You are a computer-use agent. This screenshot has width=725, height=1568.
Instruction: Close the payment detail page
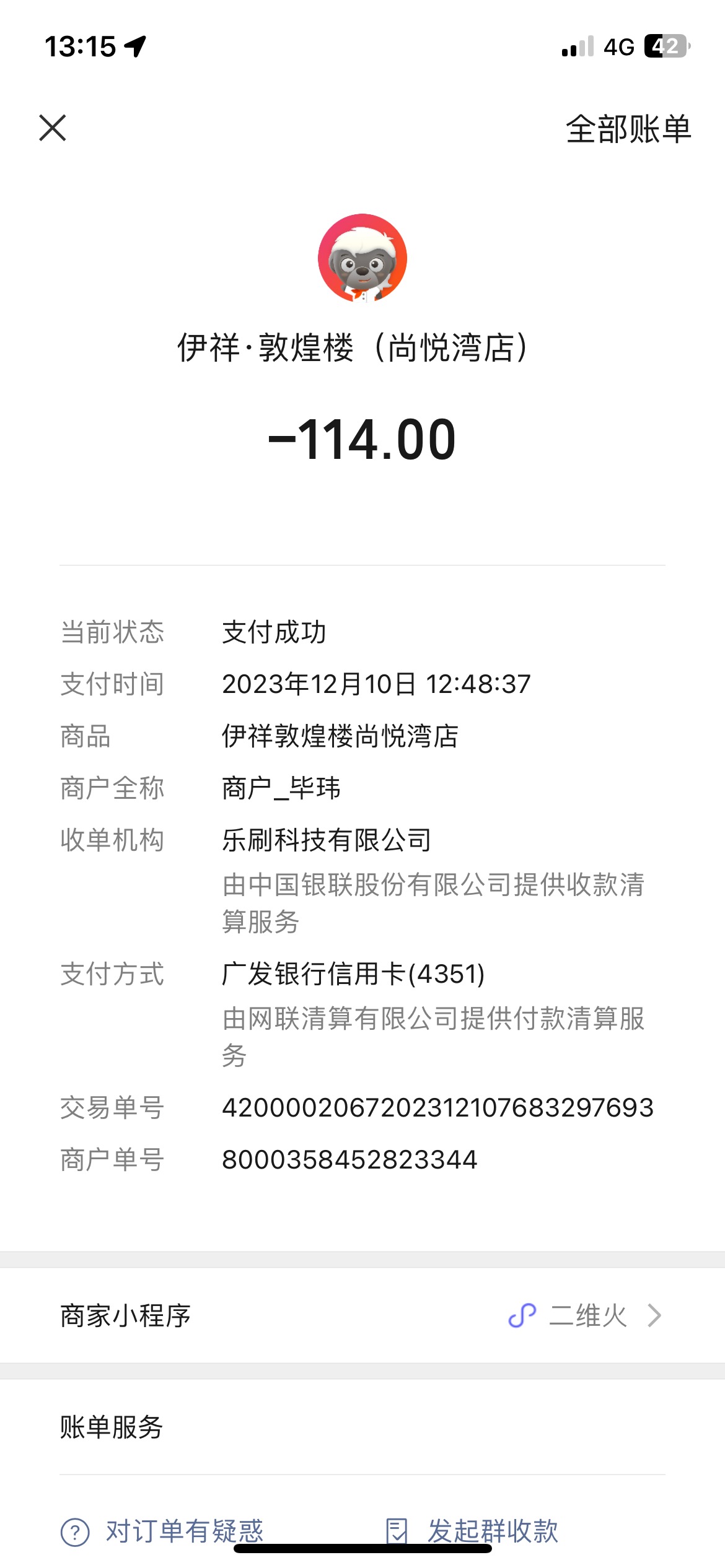53,128
